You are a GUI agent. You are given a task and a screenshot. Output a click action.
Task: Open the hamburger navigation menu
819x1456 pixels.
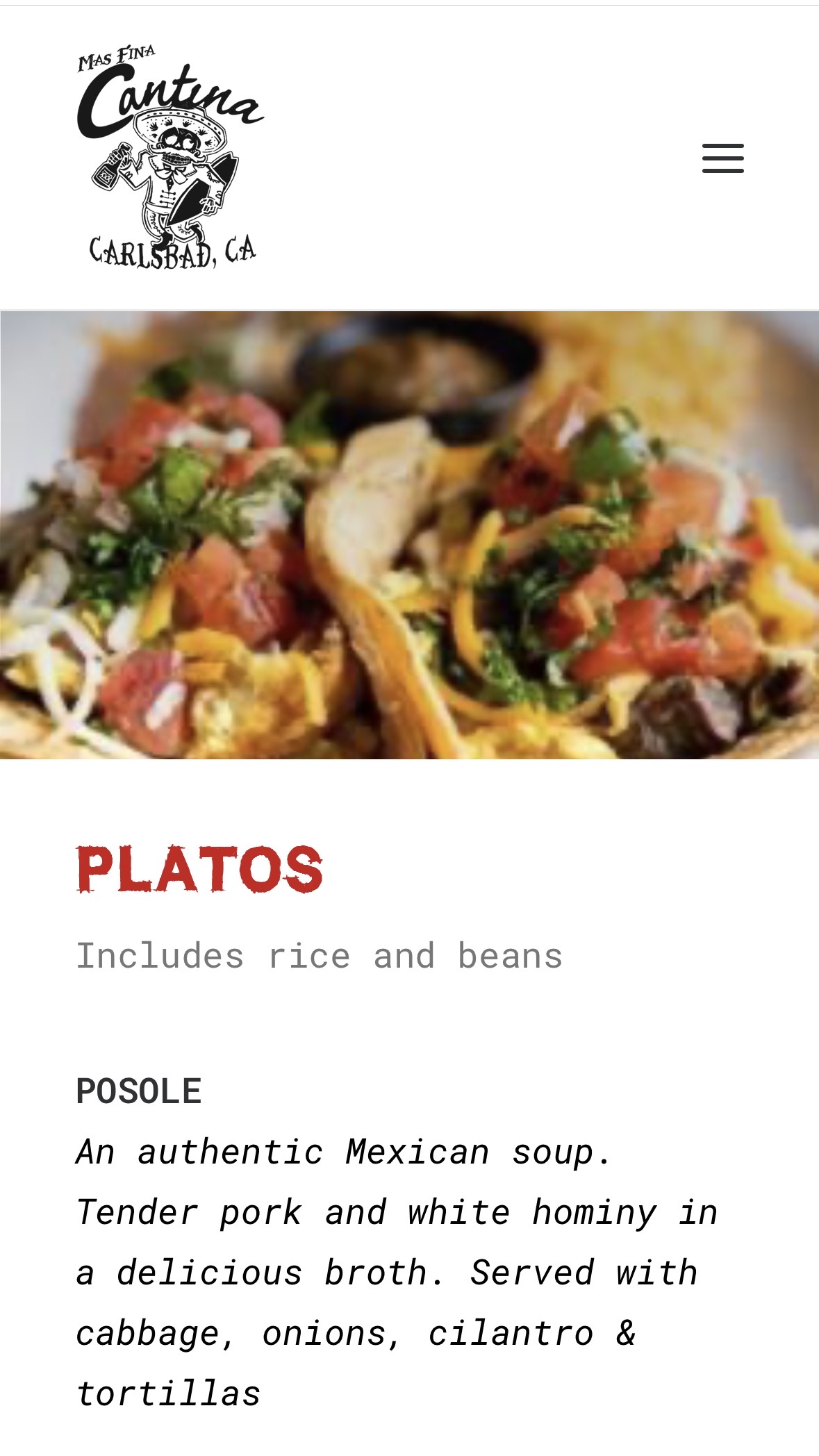(x=722, y=158)
